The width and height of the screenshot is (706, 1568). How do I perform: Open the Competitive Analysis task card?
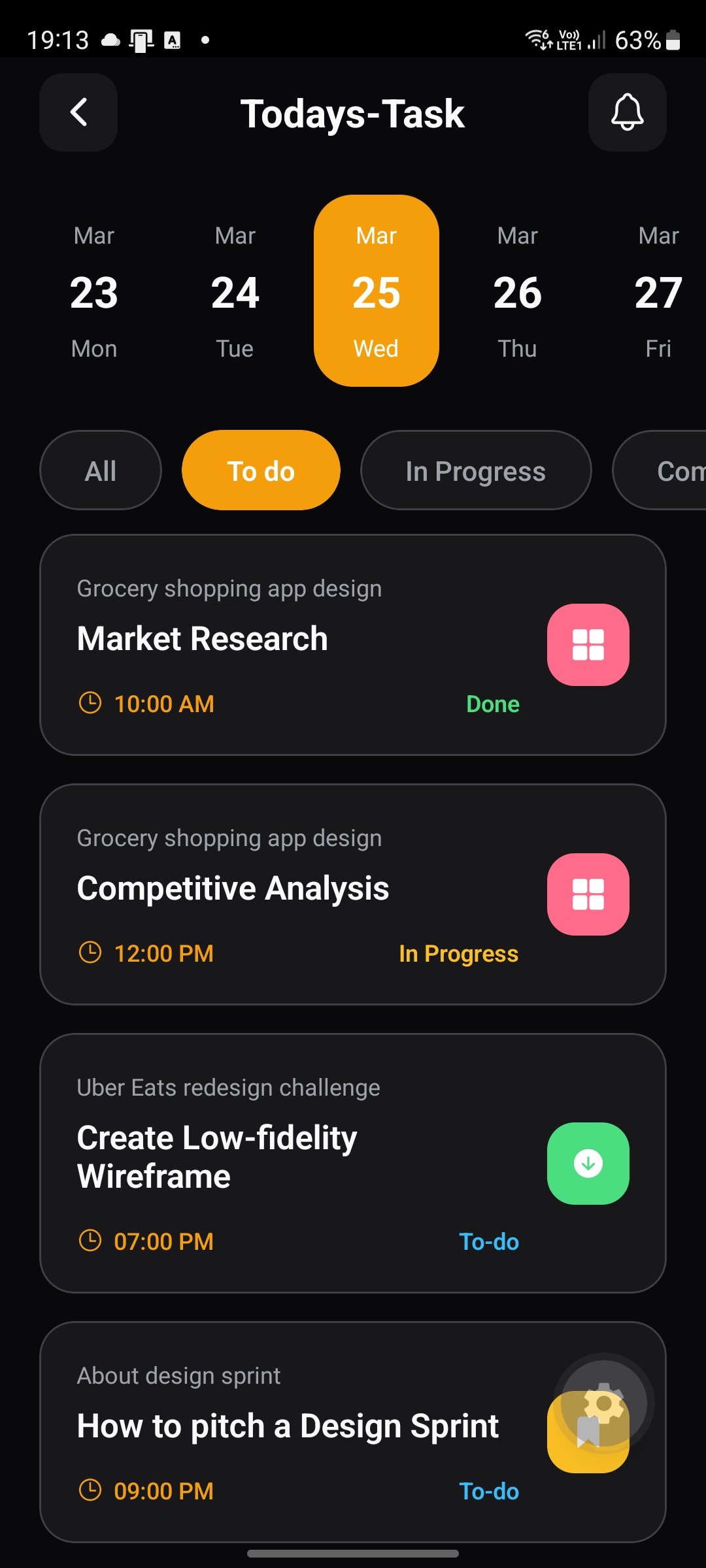(294, 894)
